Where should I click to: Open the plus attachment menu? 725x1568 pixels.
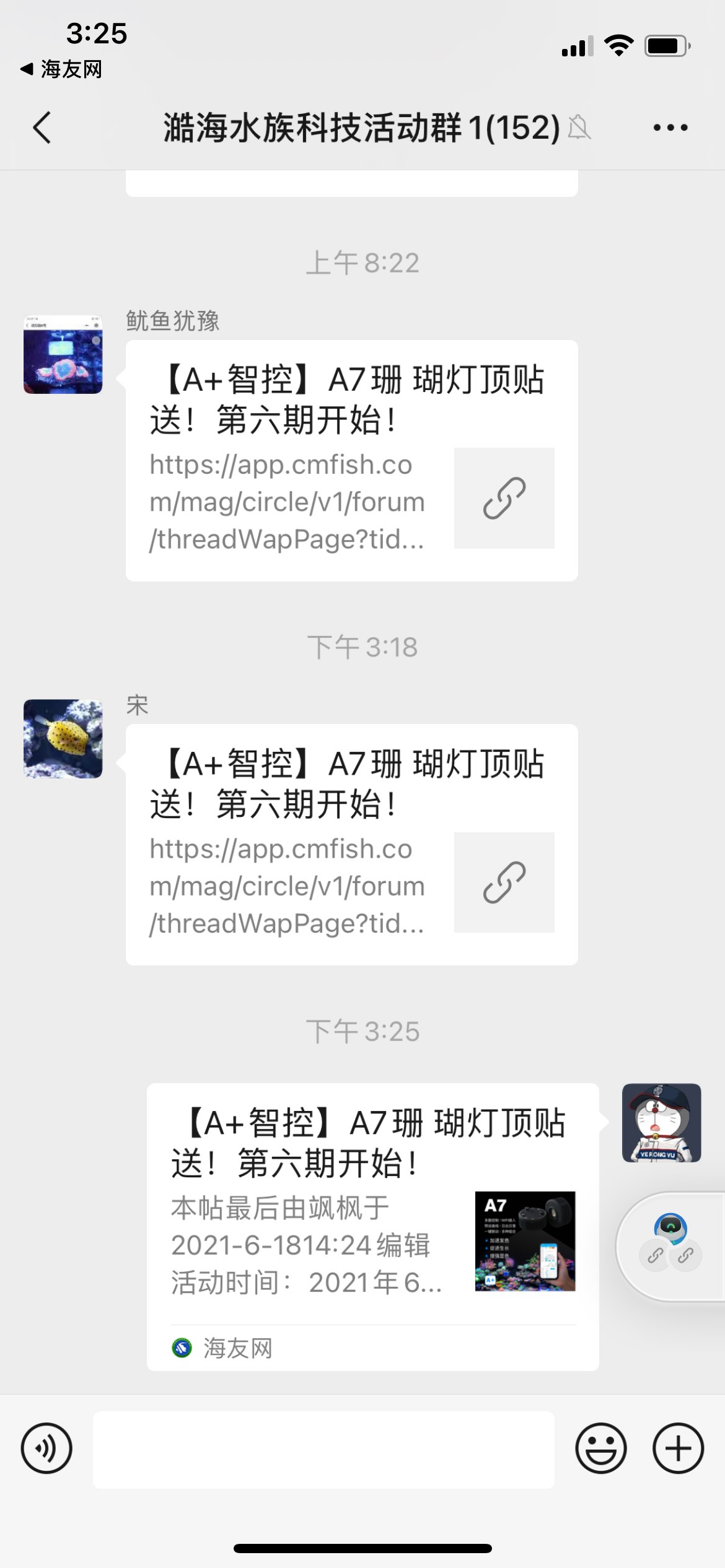click(678, 1449)
